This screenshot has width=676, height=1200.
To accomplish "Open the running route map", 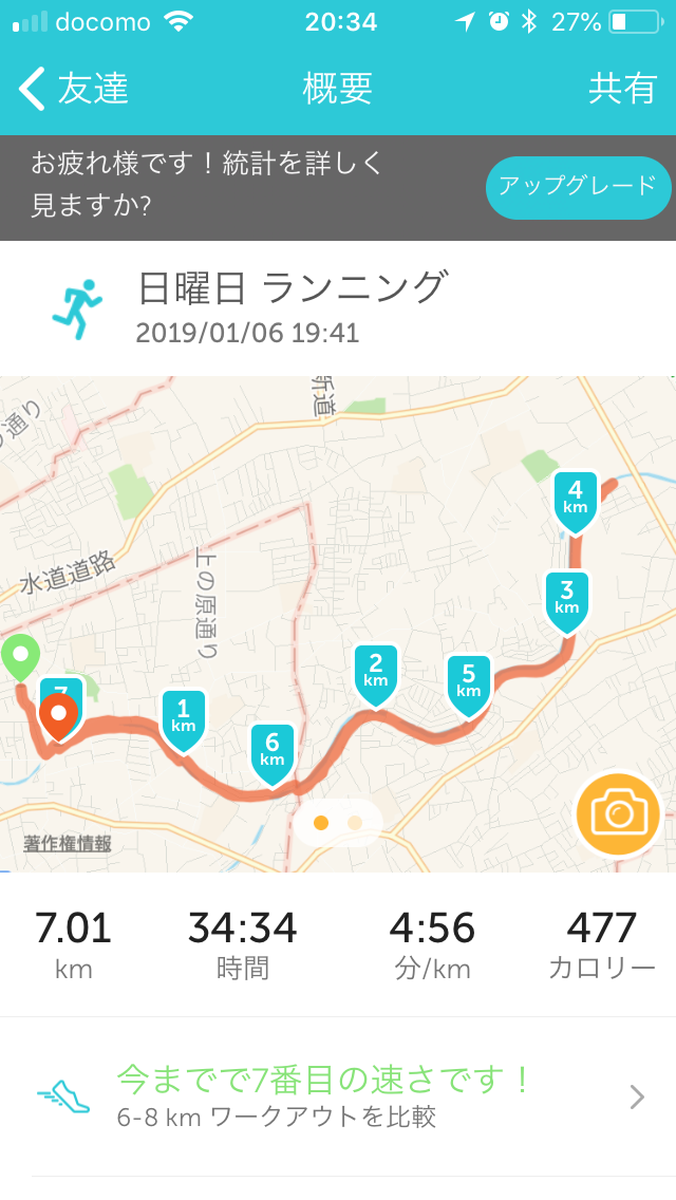I will (338, 624).
